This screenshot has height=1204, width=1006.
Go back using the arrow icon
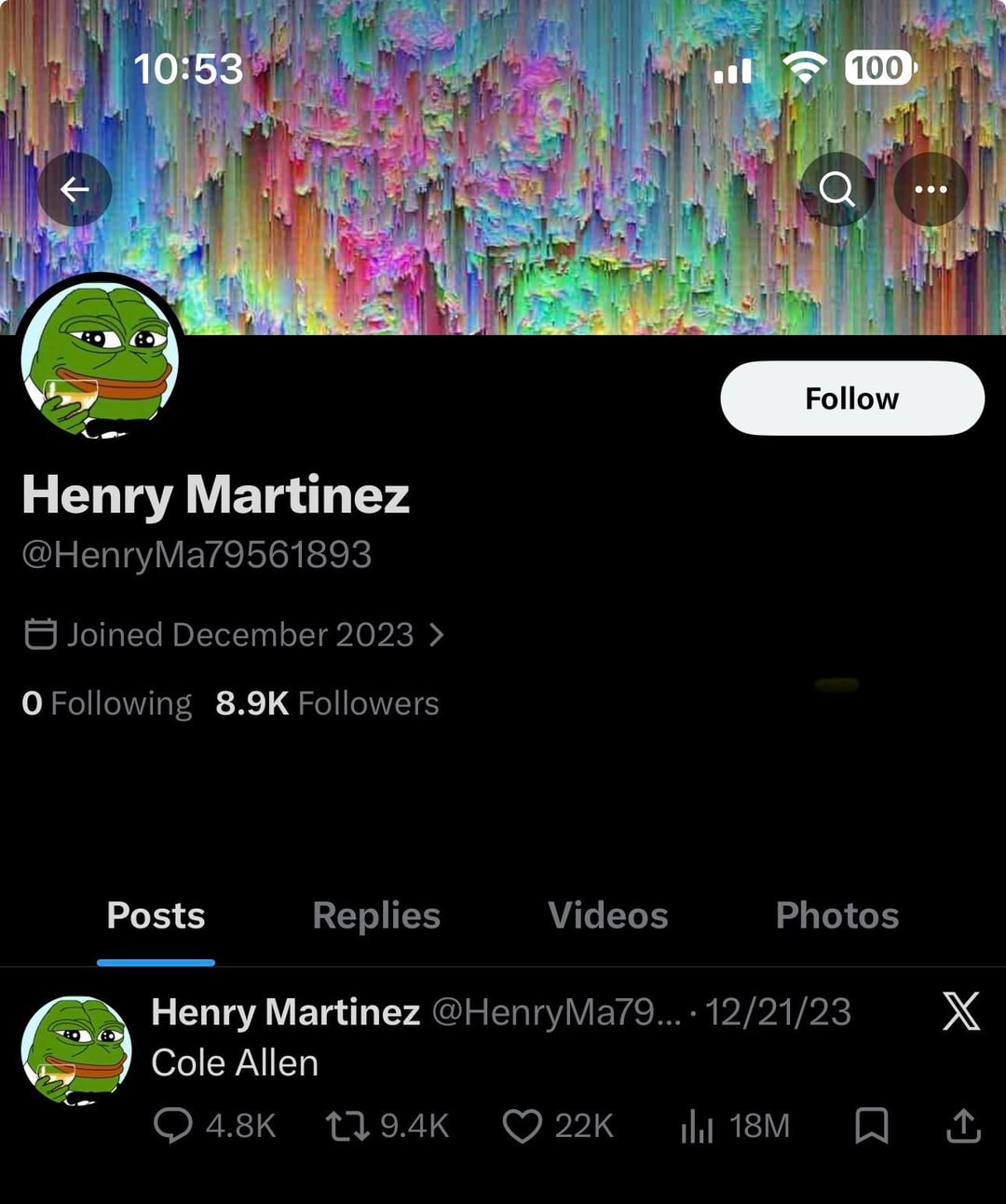pos(75,190)
